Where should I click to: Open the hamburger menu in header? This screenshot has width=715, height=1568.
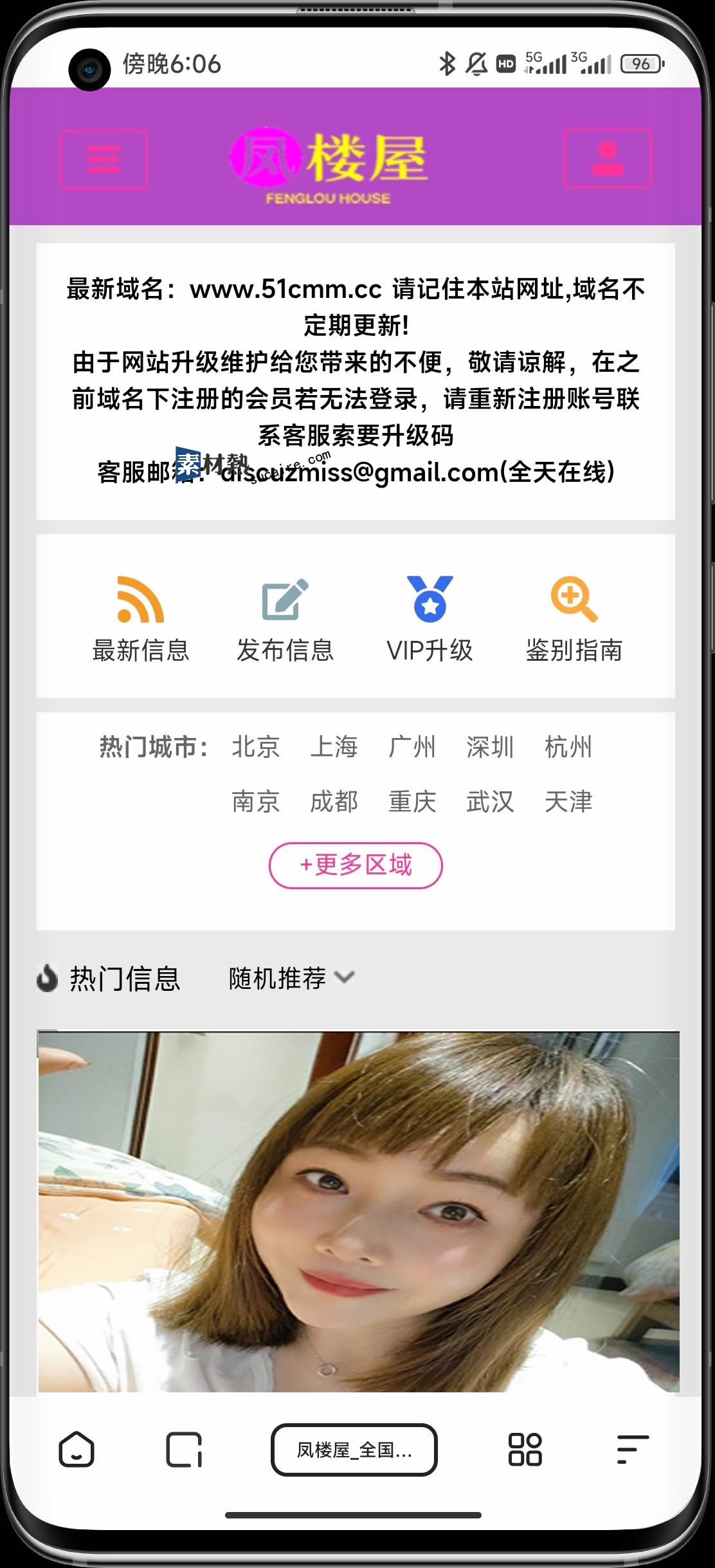104,160
